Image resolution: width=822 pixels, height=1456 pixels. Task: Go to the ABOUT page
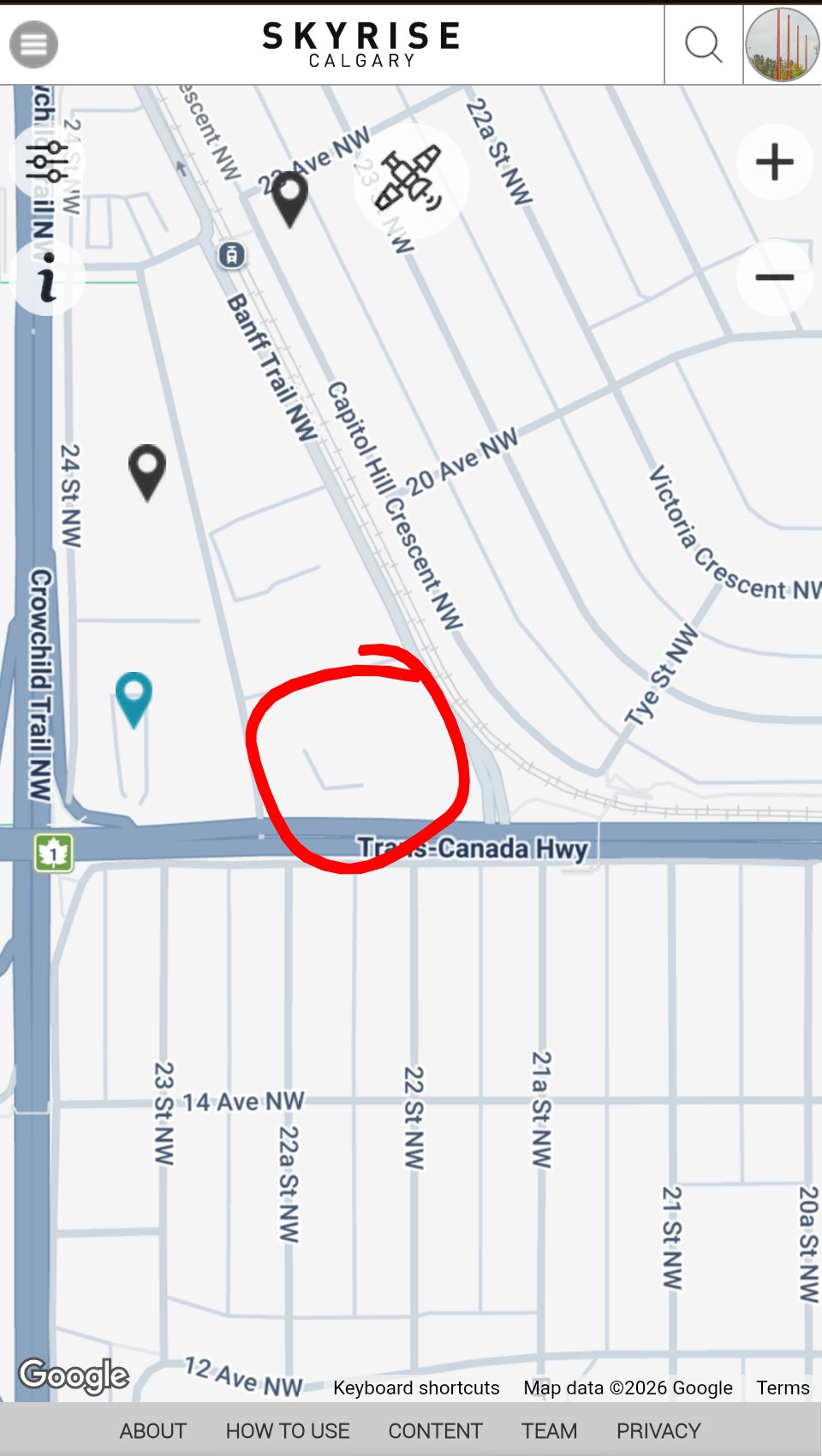tap(153, 1430)
